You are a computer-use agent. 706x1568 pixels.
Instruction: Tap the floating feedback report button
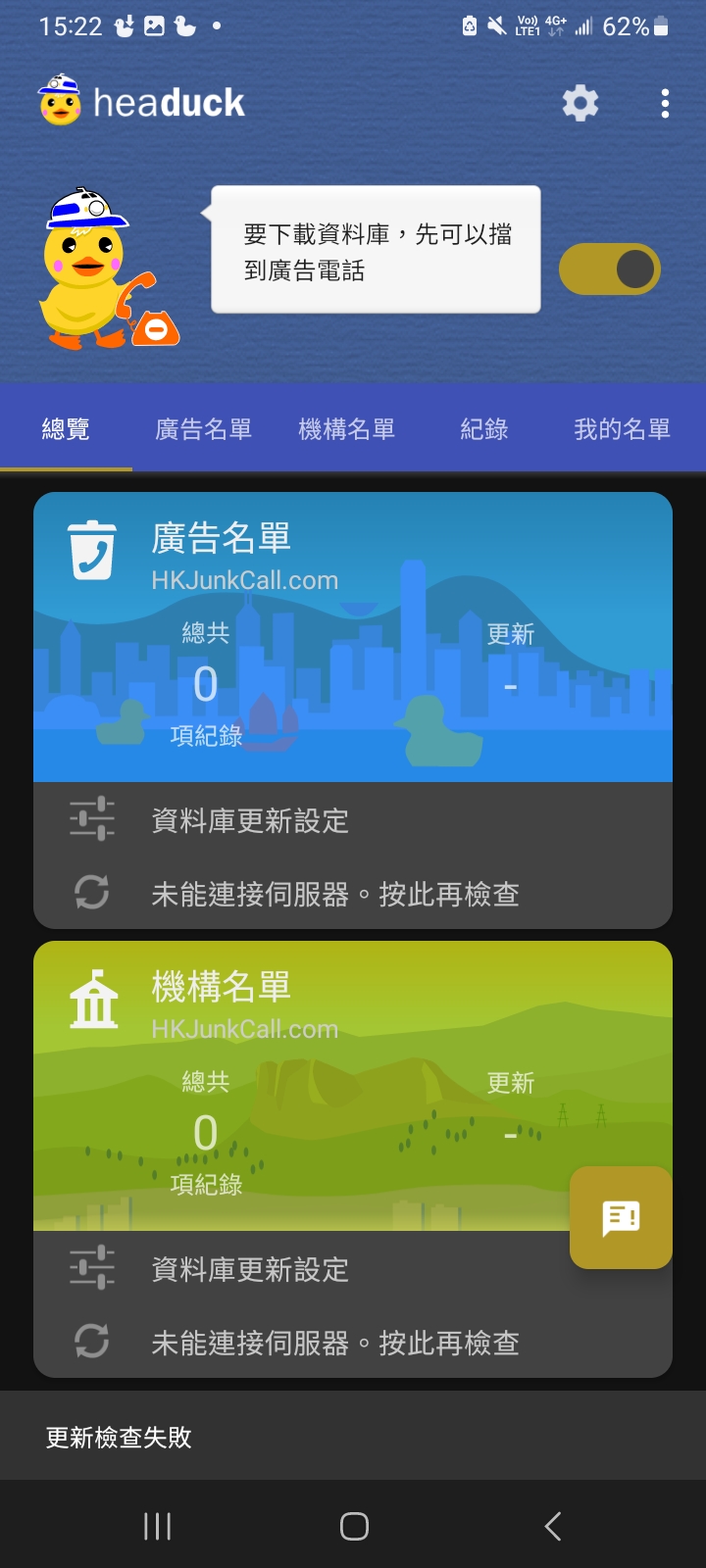(621, 1217)
